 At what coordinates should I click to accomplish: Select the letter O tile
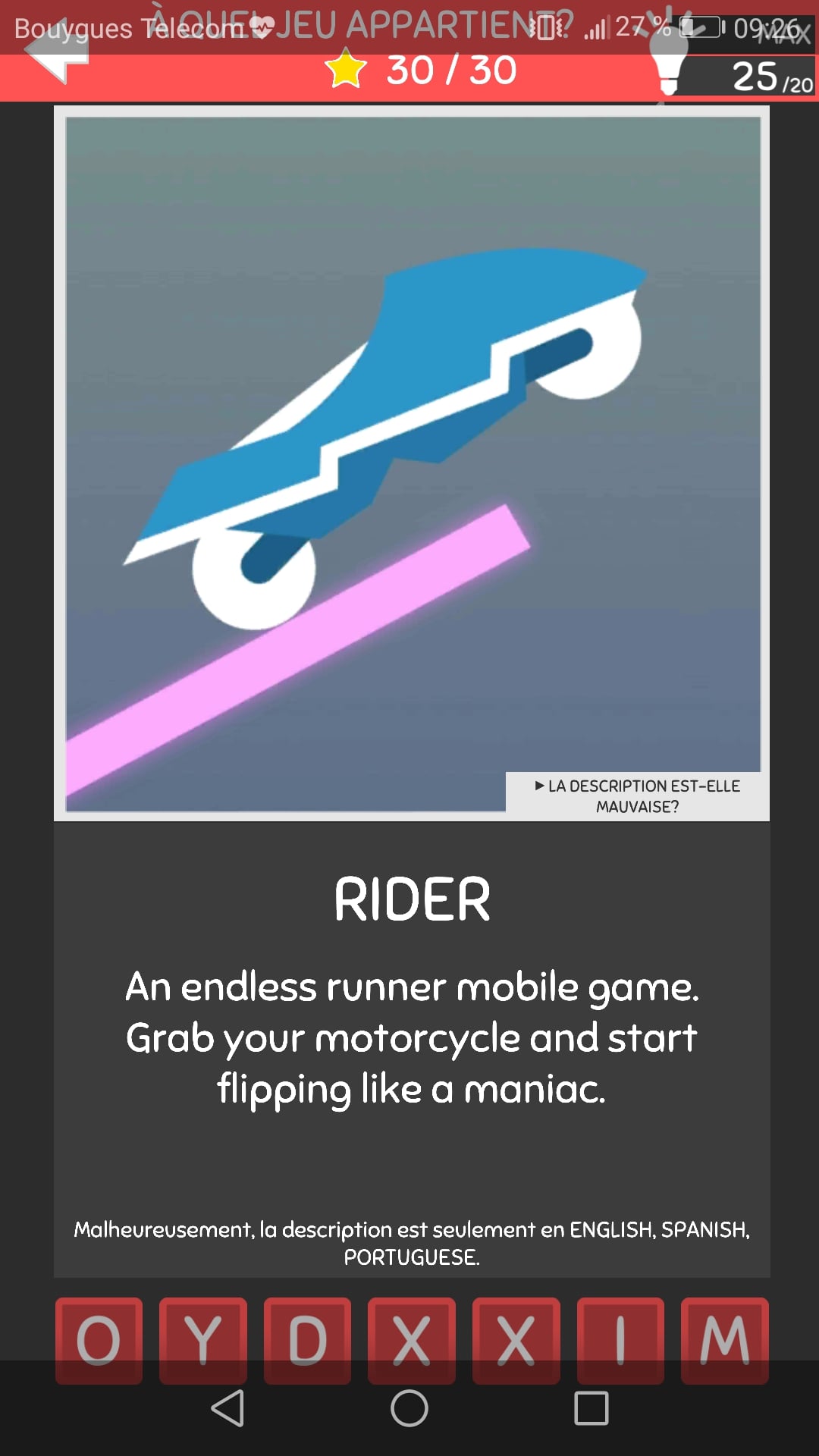(x=99, y=1340)
